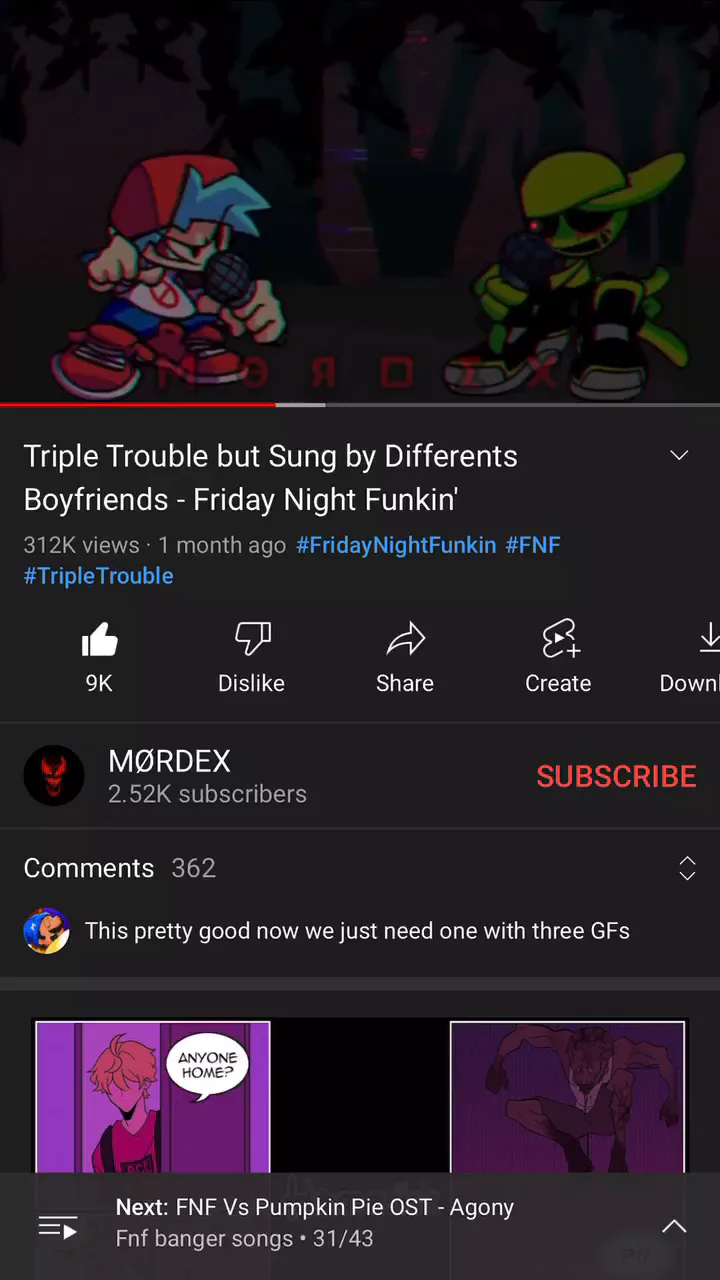
Task: Subscribe to the MØRDEX channel
Action: 616,776
